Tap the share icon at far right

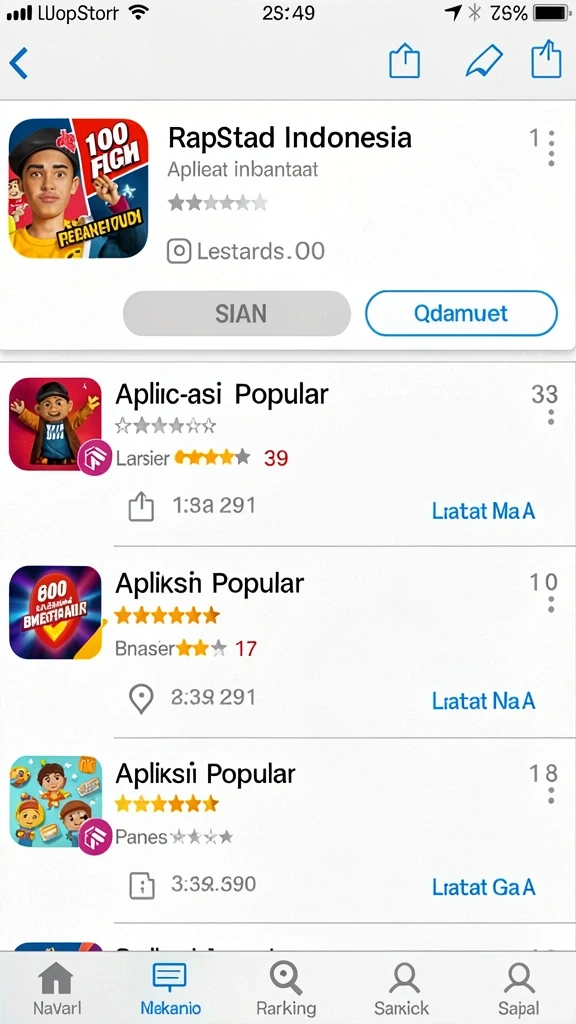pos(546,60)
